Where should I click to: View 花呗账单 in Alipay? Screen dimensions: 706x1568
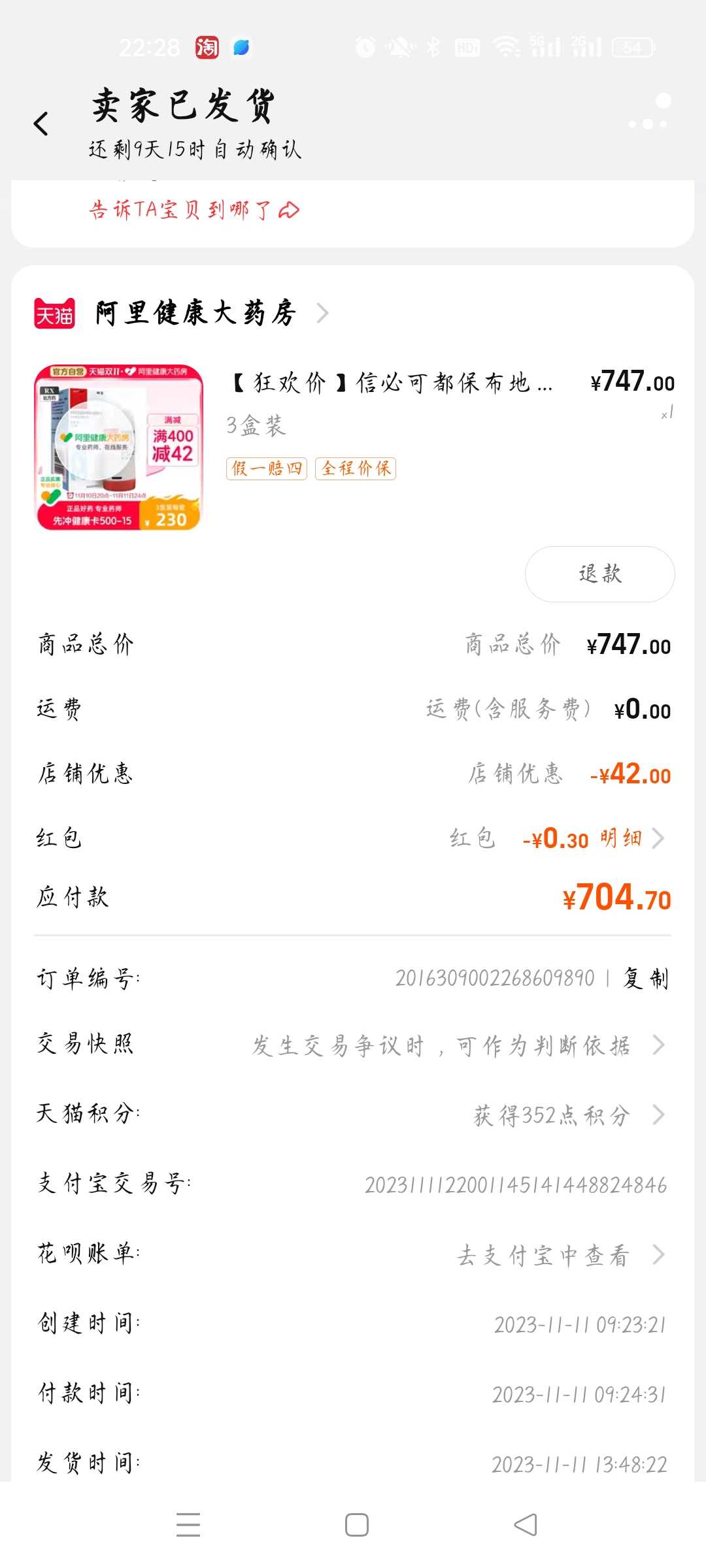click(x=353, y=1254)
